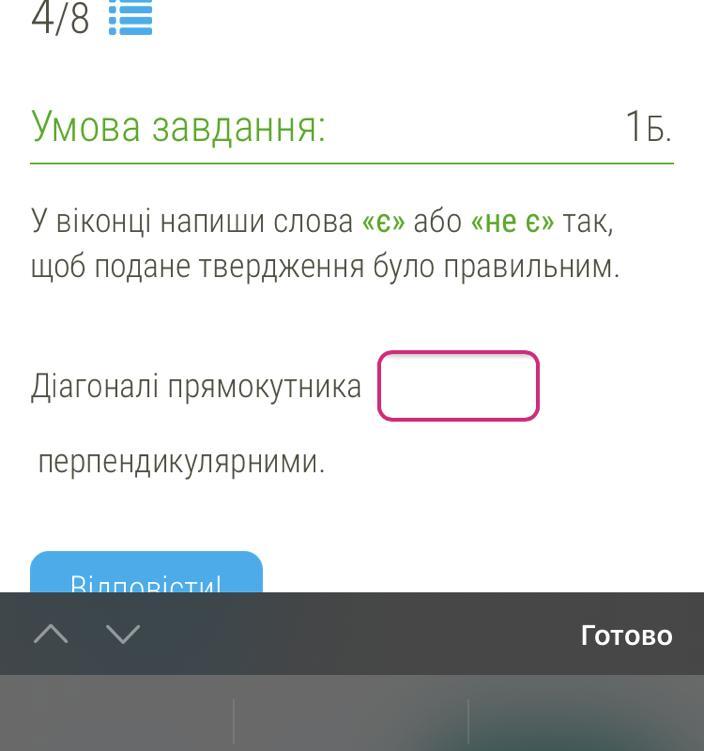The height and width of the screenshot is (751, 704).
Task: Jump to previous field with the up arrow
Action: click(51, 634)
